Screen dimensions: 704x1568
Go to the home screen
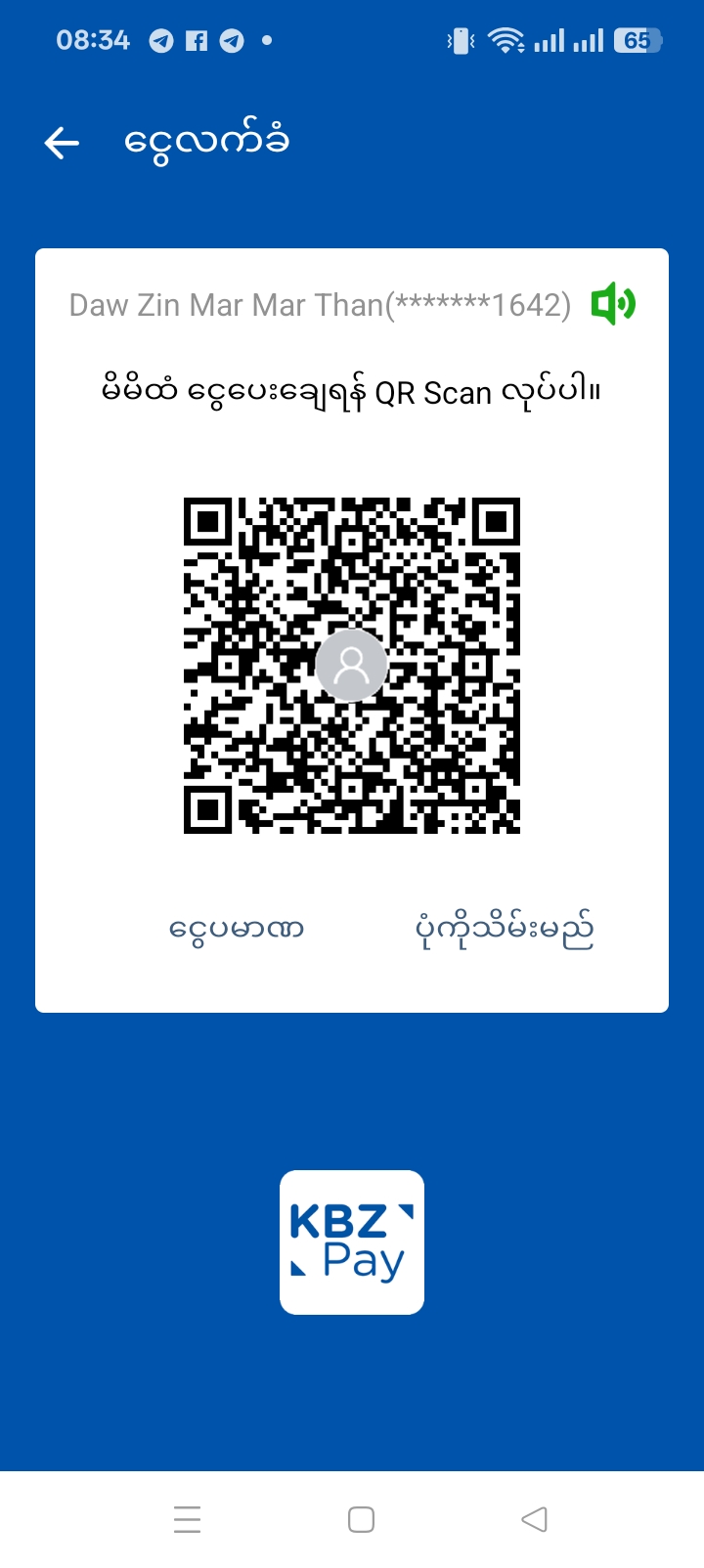(x=361, y=1519)
